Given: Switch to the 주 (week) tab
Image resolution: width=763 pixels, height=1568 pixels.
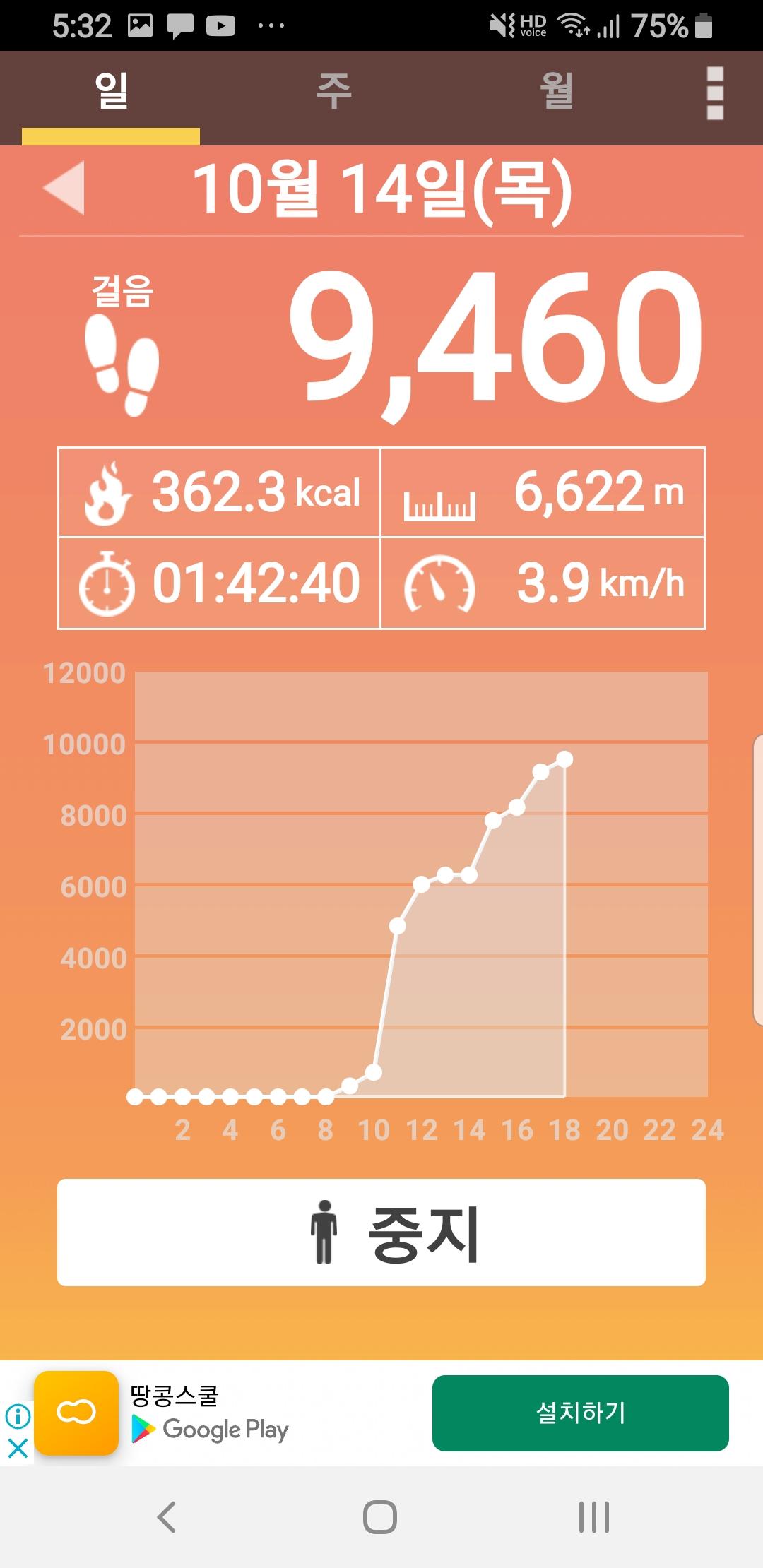Looking at the screenshot, I should click(334, 93).
